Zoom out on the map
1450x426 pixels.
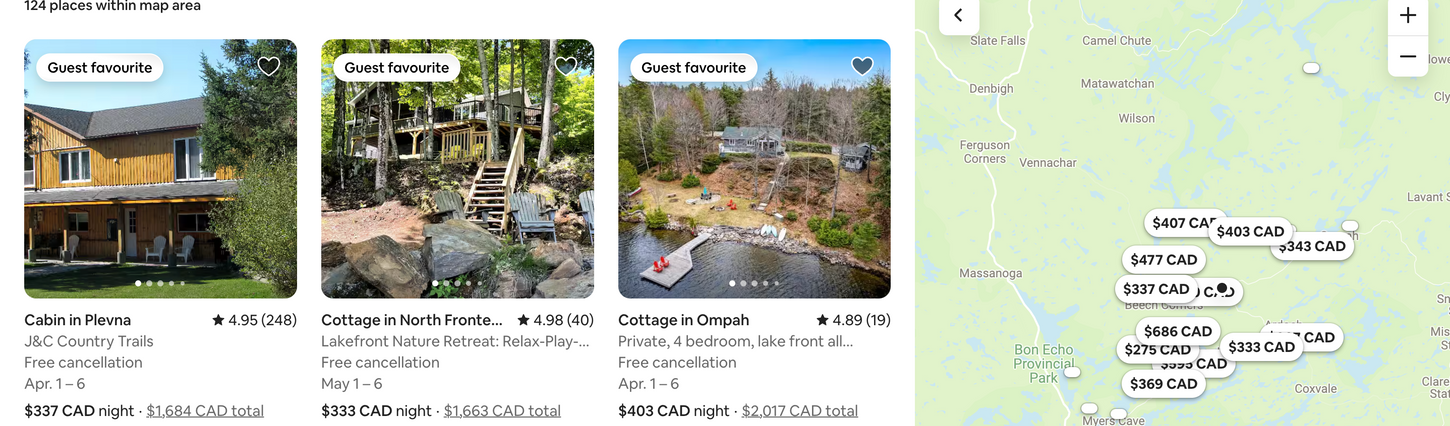click(1408, 57)
